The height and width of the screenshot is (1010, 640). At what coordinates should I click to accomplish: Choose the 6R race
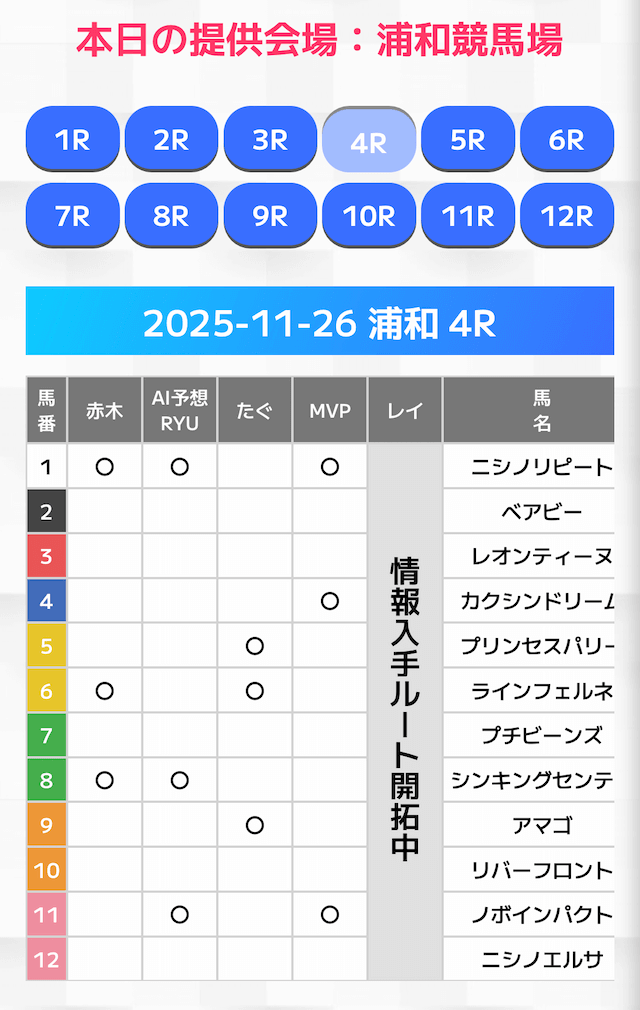(x=567, y=139)
